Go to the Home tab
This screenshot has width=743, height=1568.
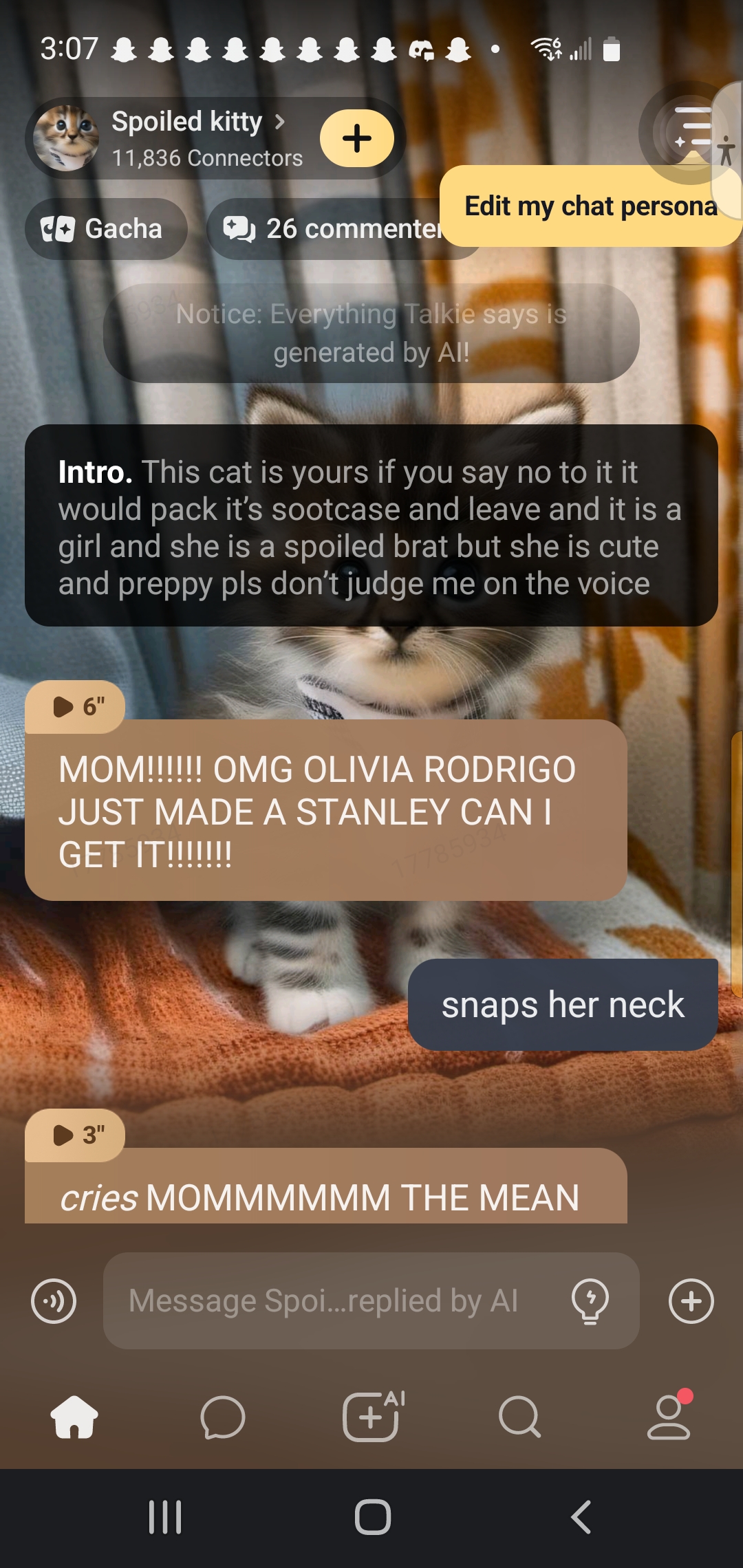pos(74,1418)
